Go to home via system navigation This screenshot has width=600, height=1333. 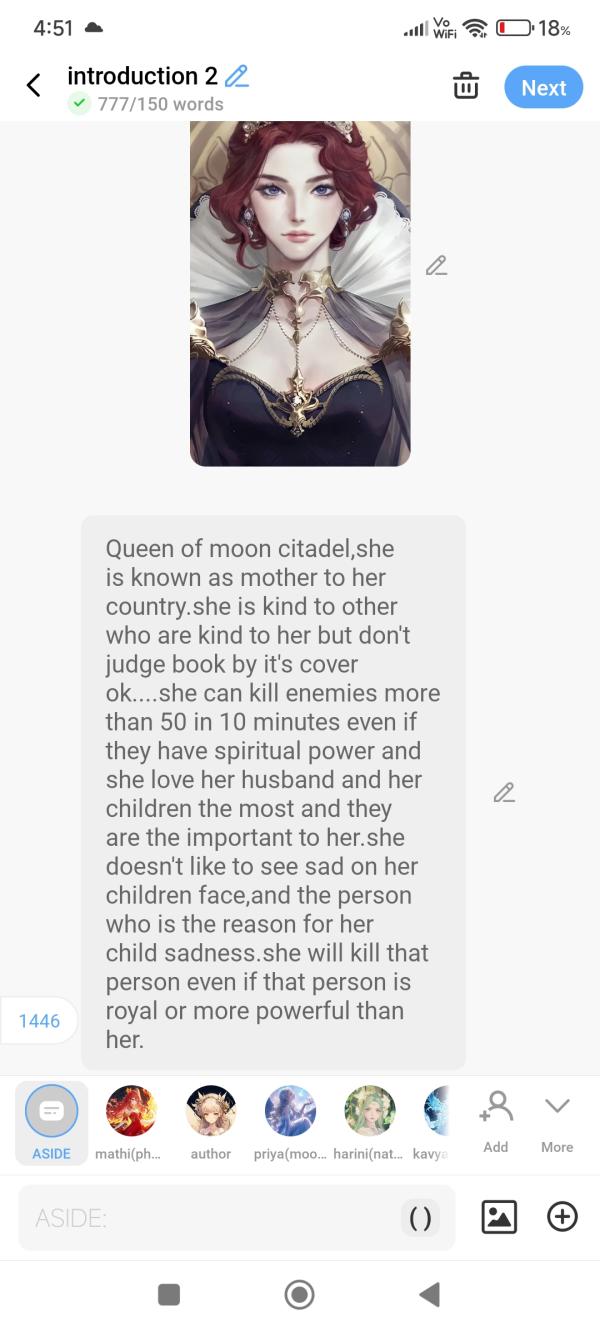pos(299,1295)
